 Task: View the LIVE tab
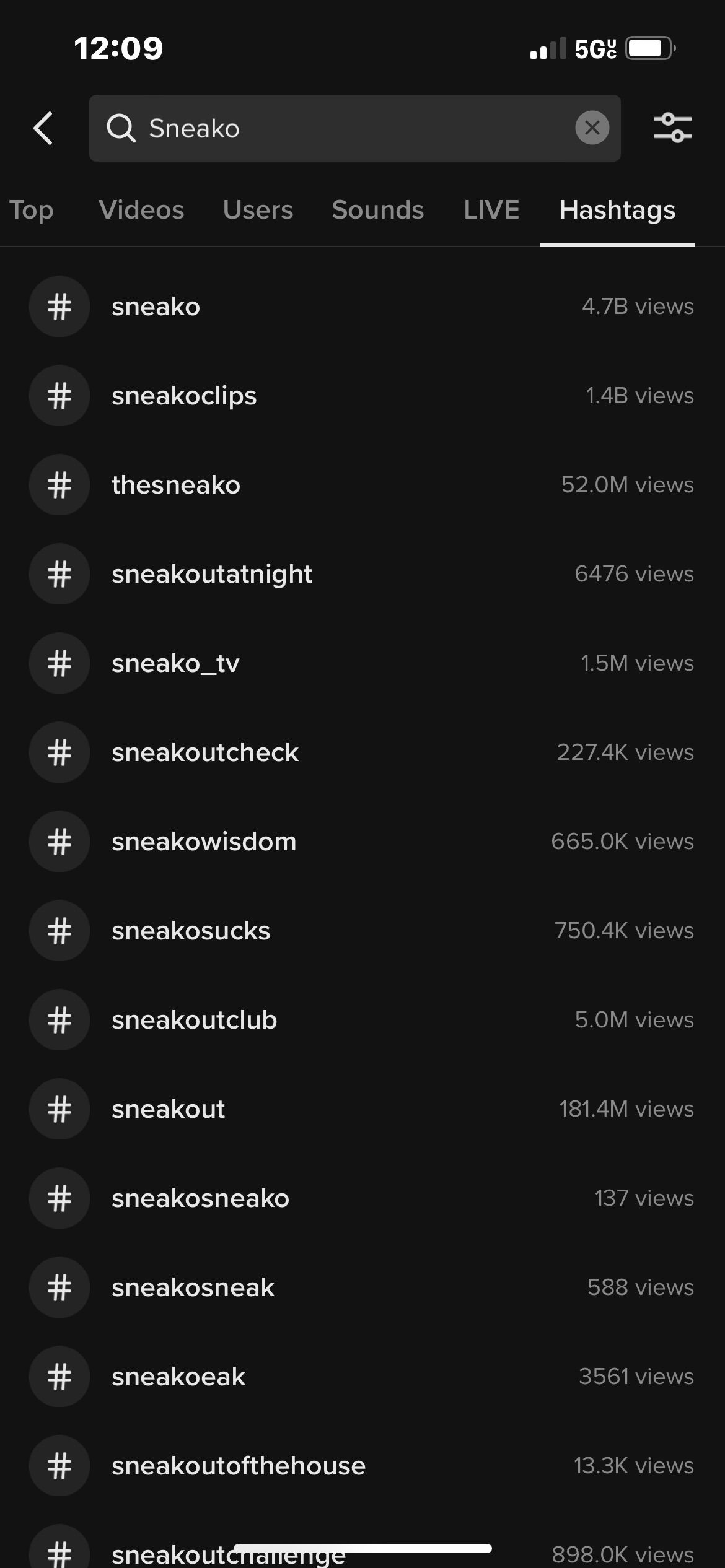(491, 210)
